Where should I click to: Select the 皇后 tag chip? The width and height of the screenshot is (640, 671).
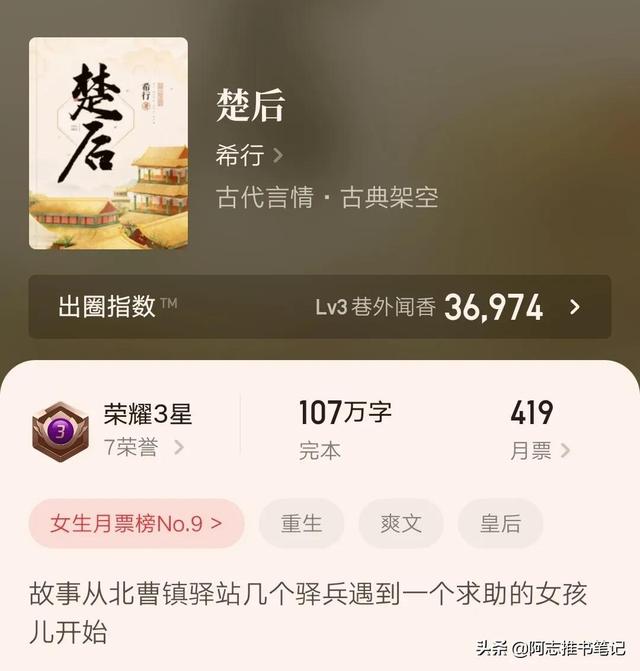tap(500, 523)
